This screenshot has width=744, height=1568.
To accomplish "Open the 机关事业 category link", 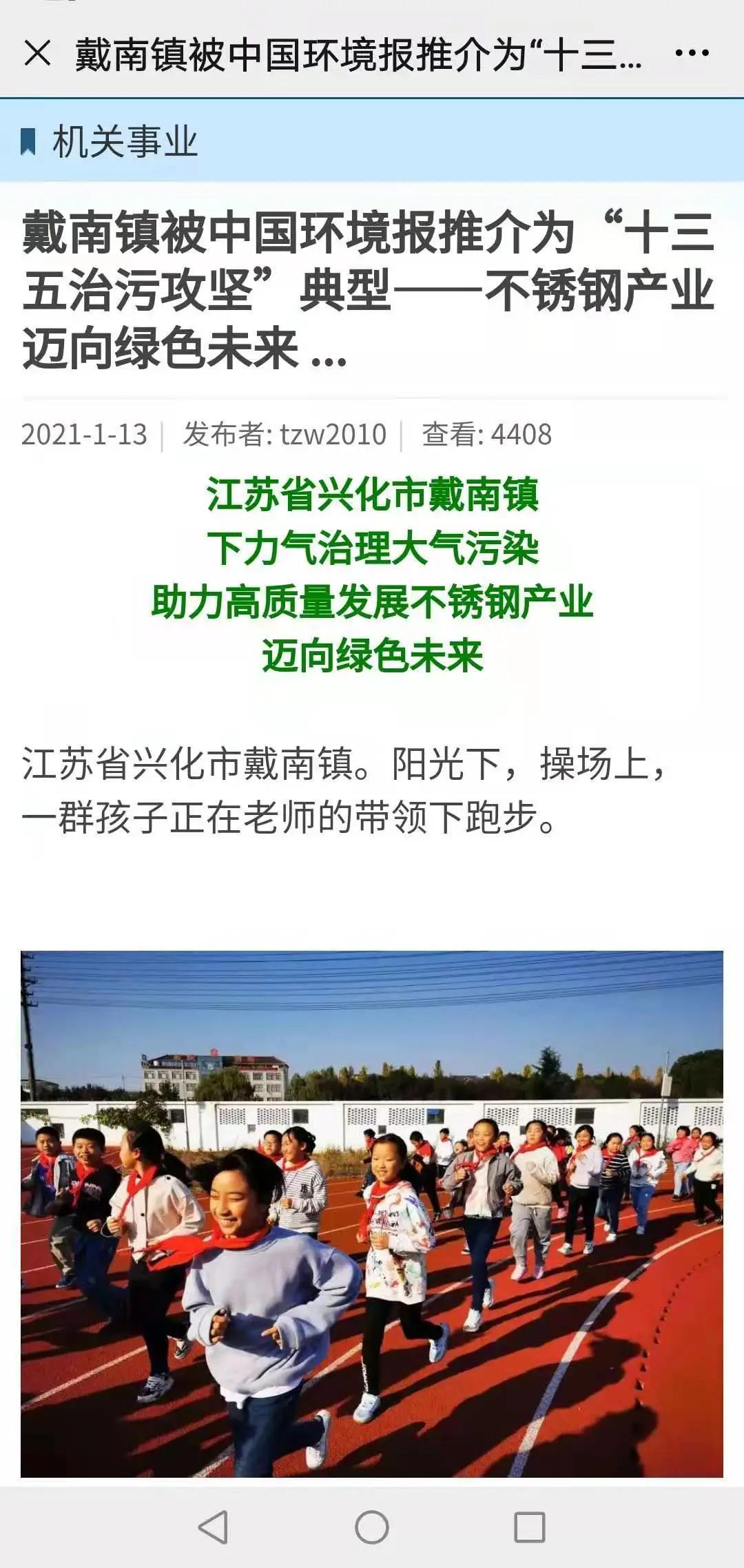I will pyautogui.click(x=125, y=141).
